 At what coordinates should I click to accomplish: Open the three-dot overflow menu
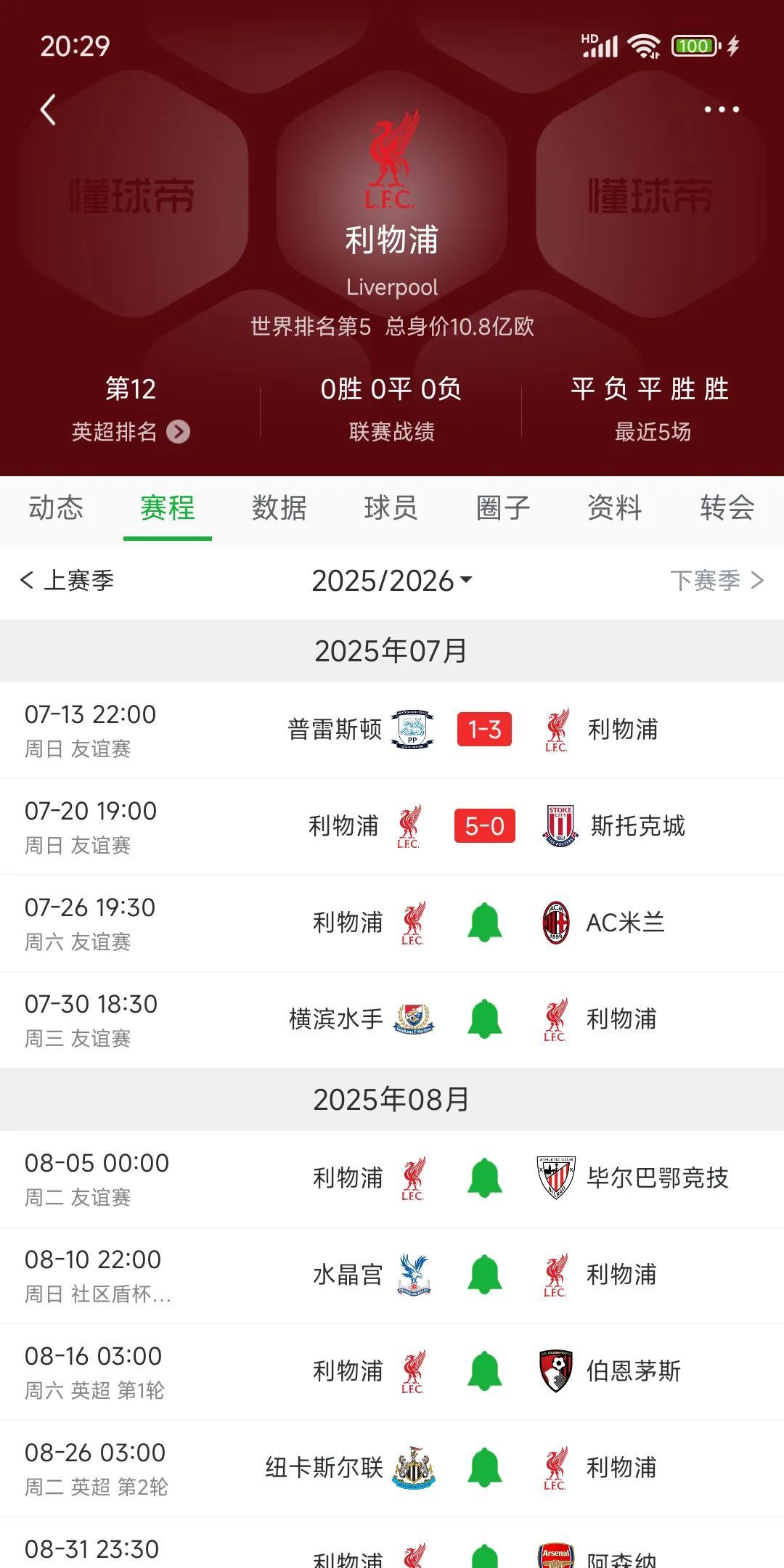coord(722,110)
